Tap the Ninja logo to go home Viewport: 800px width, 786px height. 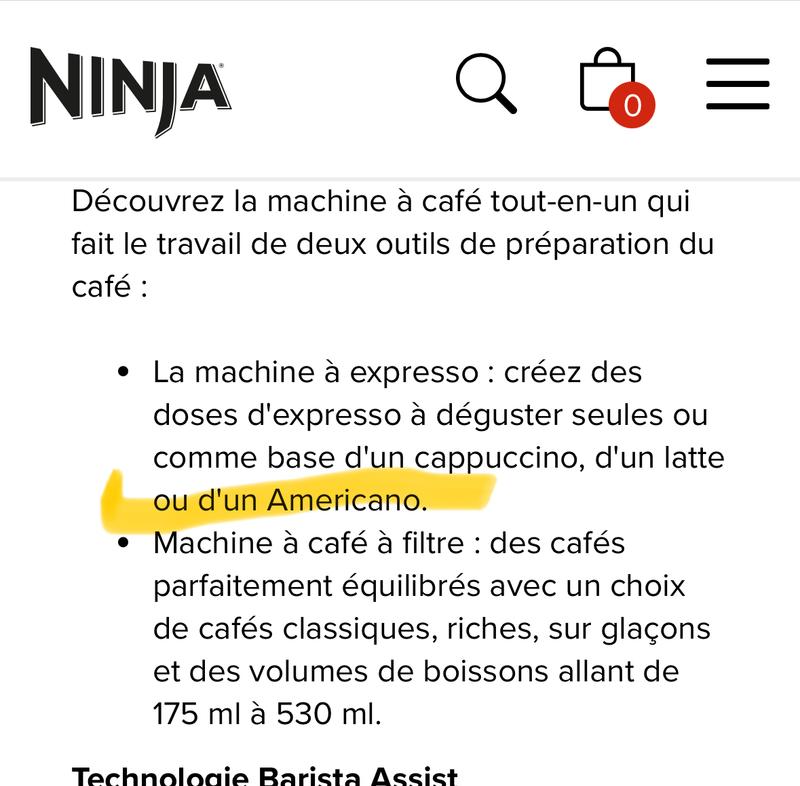coord(129,90)
